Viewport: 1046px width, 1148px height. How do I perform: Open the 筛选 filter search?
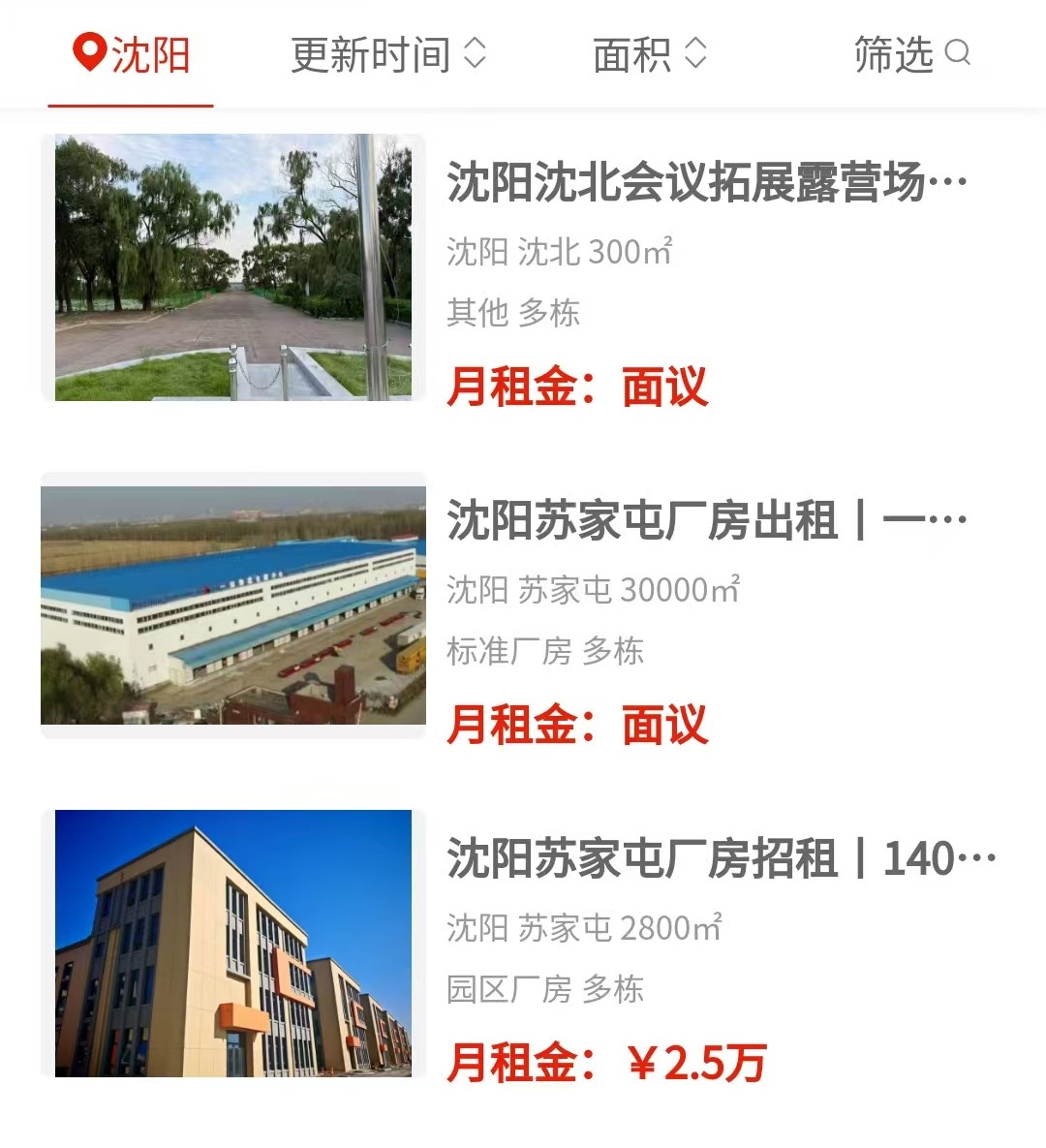point(910,54)
